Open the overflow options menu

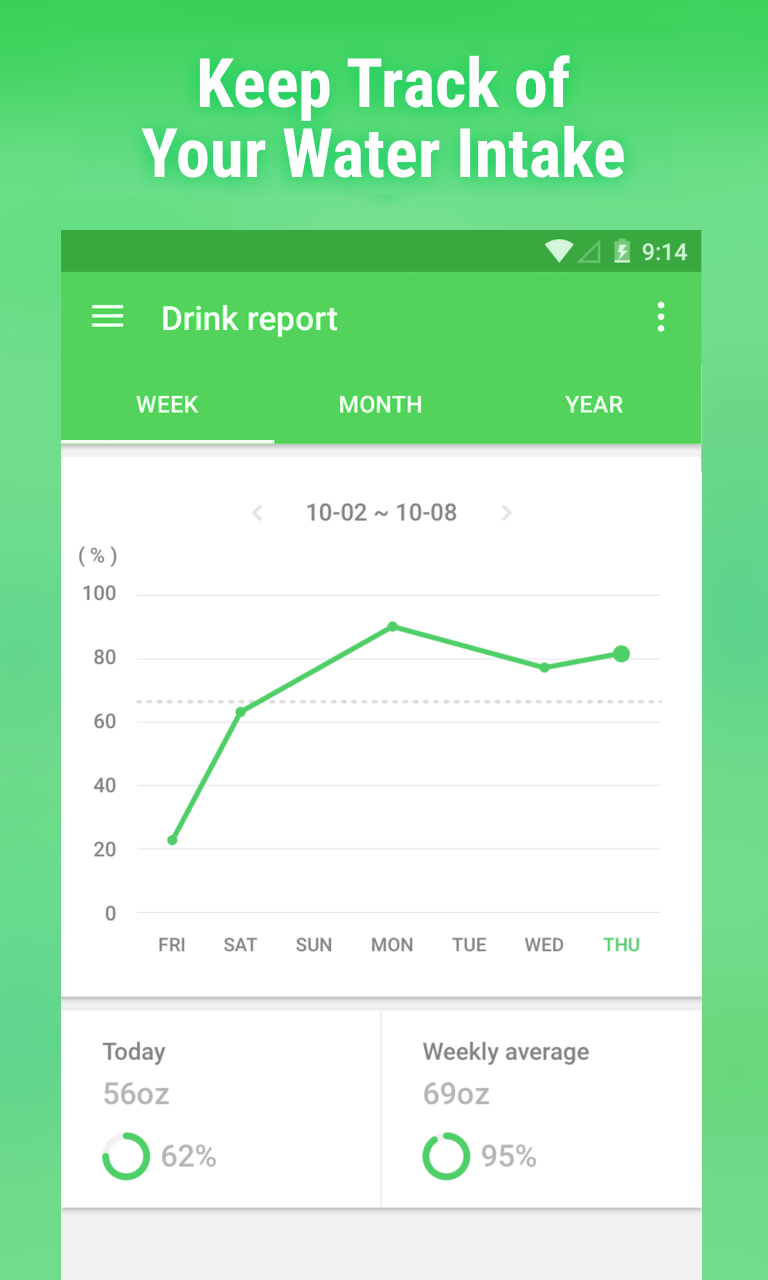[661, 317]
